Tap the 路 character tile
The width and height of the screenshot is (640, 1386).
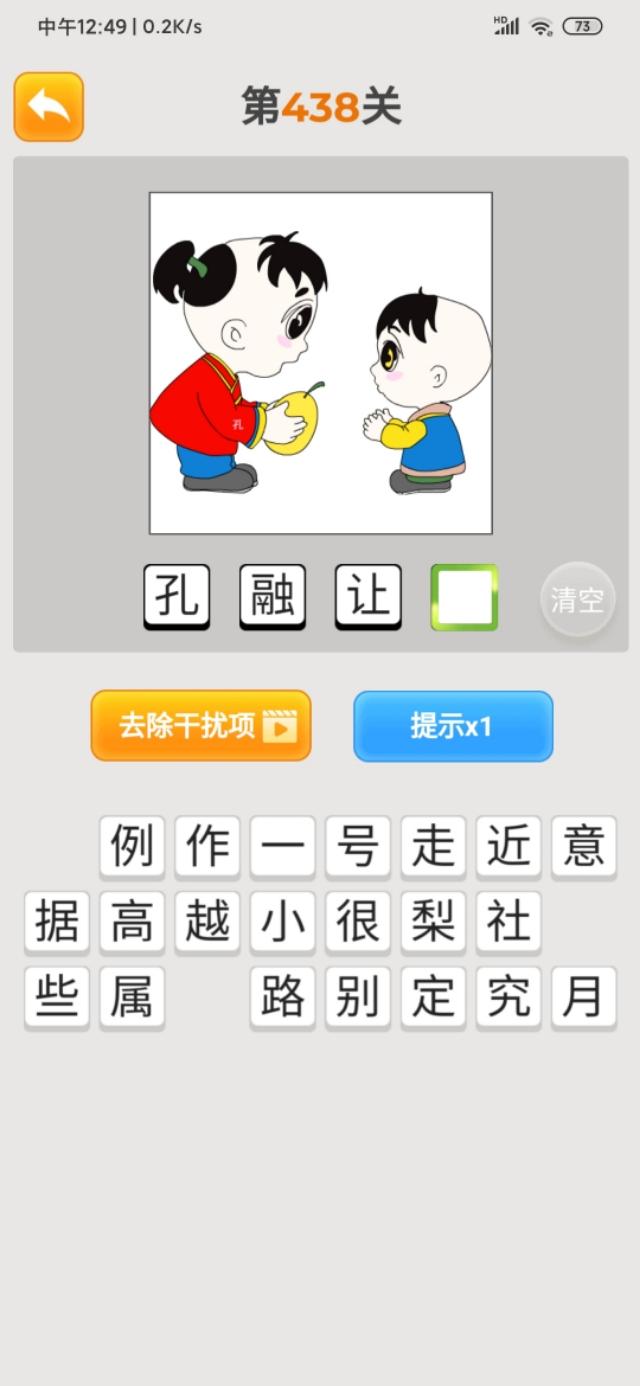(x=283, y=996)
